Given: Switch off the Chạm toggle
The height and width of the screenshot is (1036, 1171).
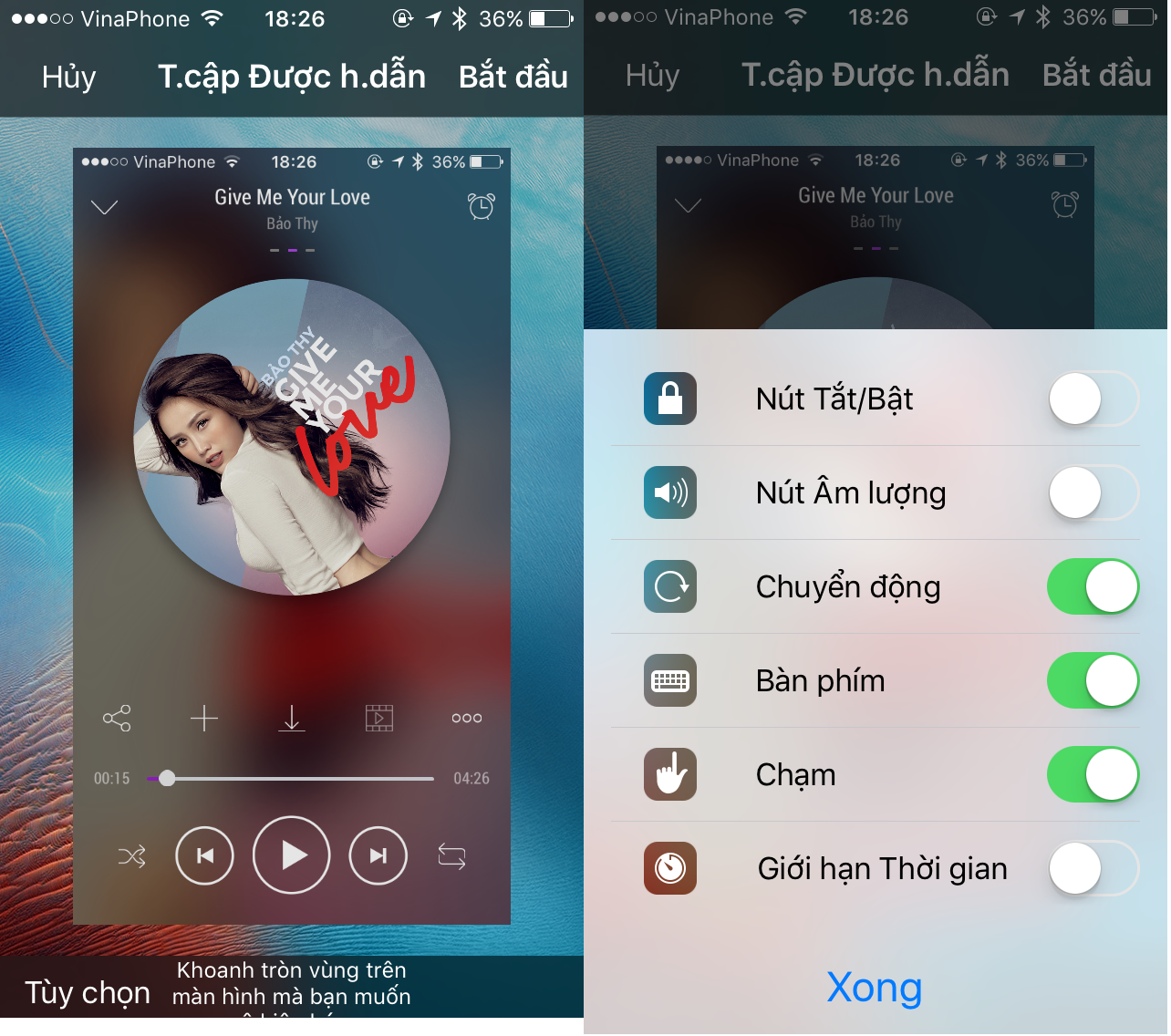Looking at the screenshot, I should 1093,774.
